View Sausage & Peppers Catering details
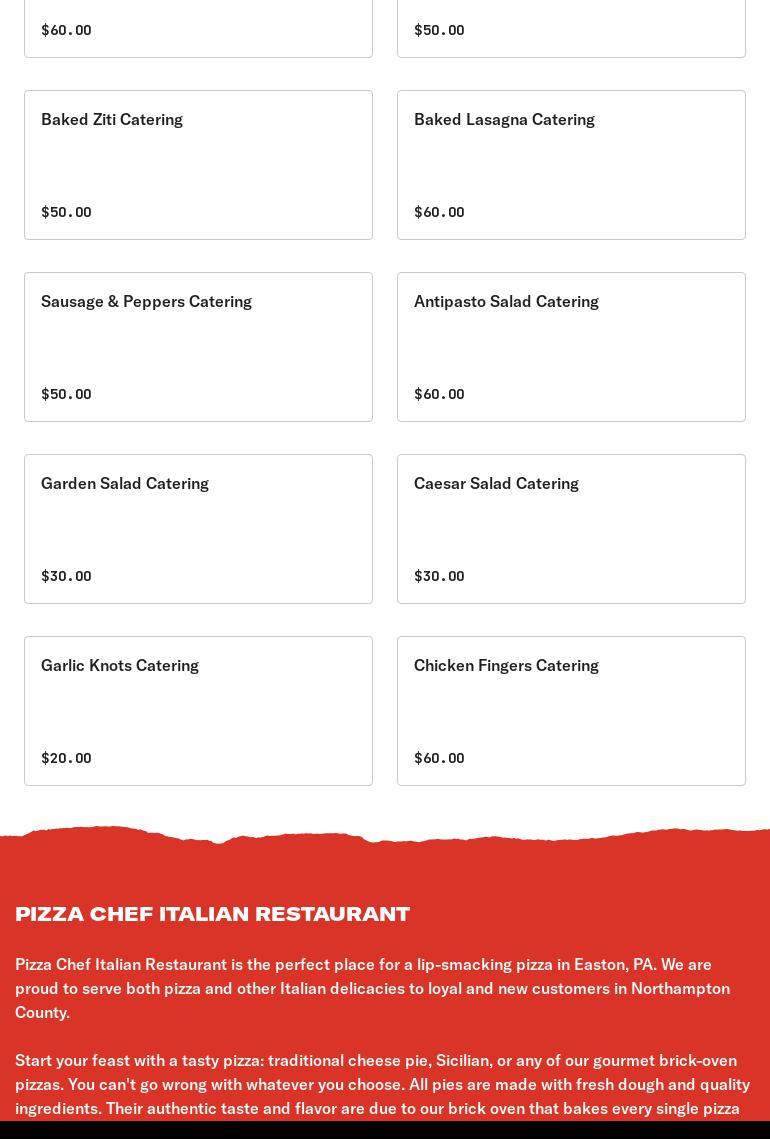Screen dimensions: 770x1139 pos(198,347)
